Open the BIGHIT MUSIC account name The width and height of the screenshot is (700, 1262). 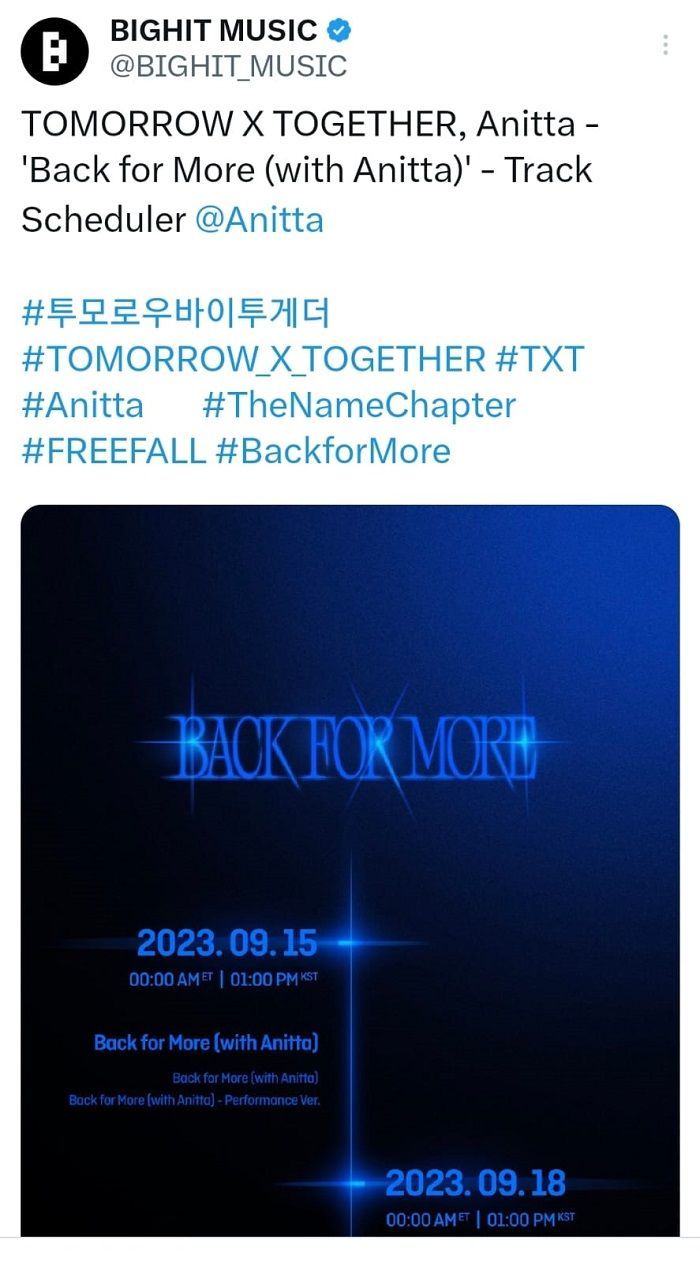[213, 30]
